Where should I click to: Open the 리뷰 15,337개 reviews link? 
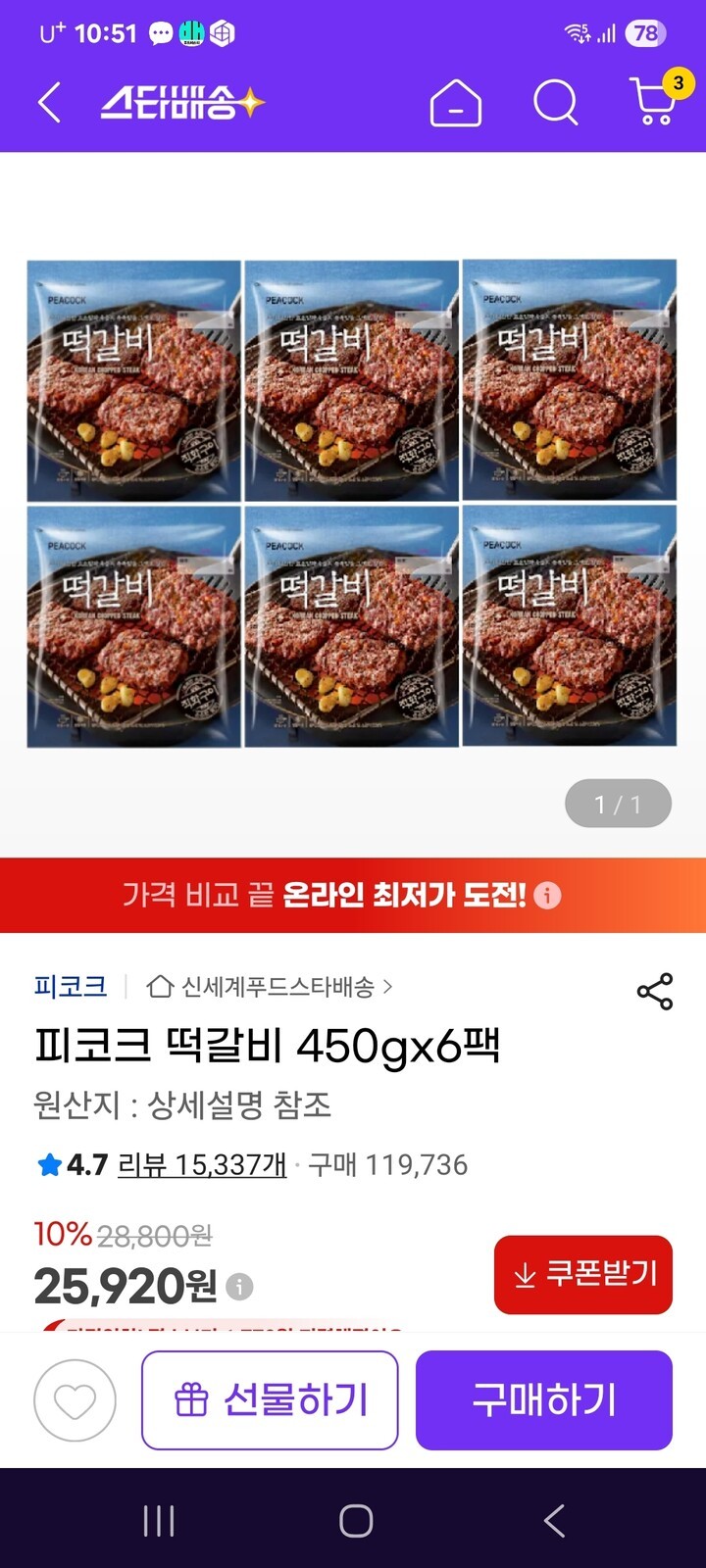[201, 1165]
